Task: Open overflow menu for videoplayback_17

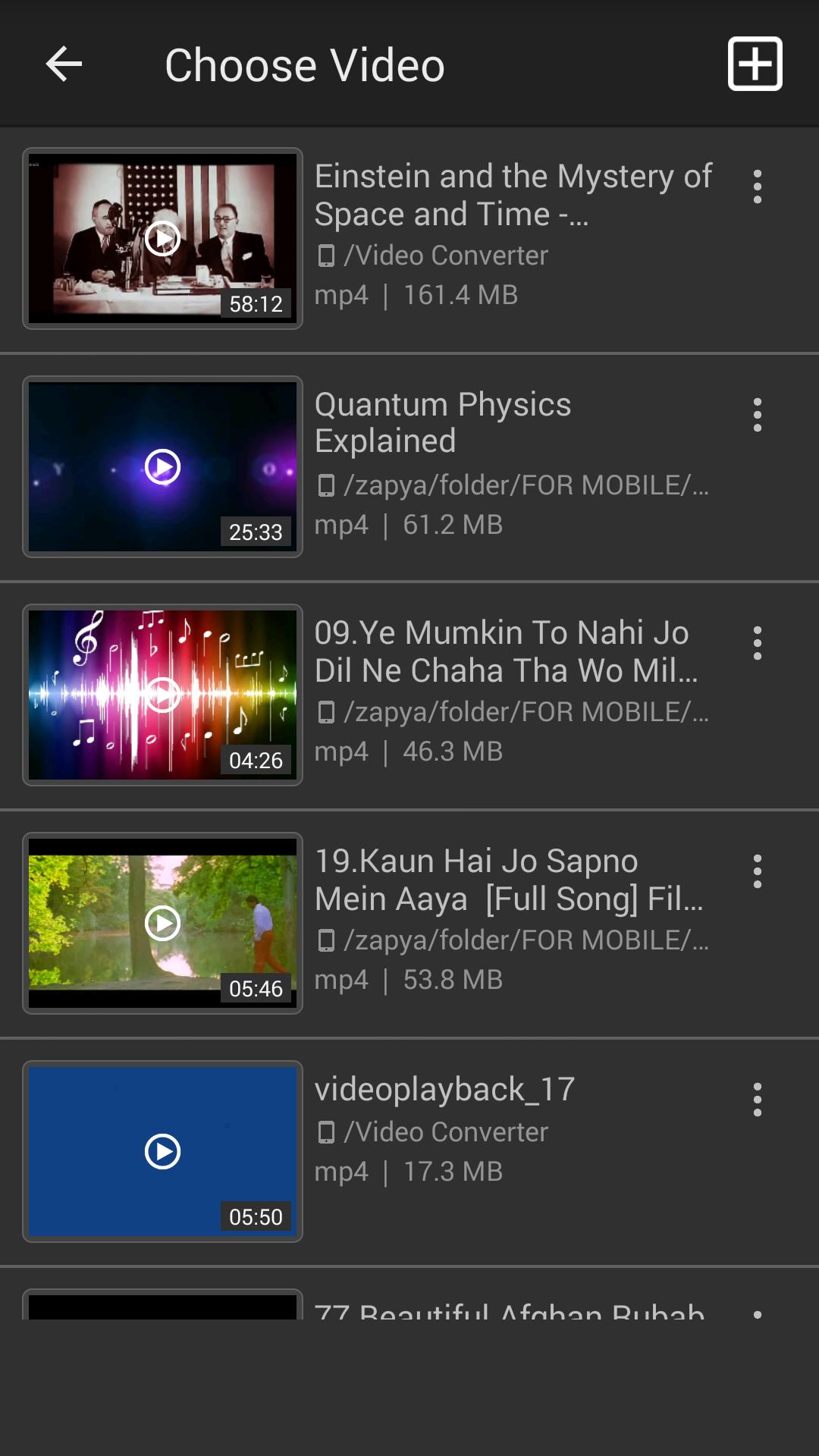Action: [757, 1100]
